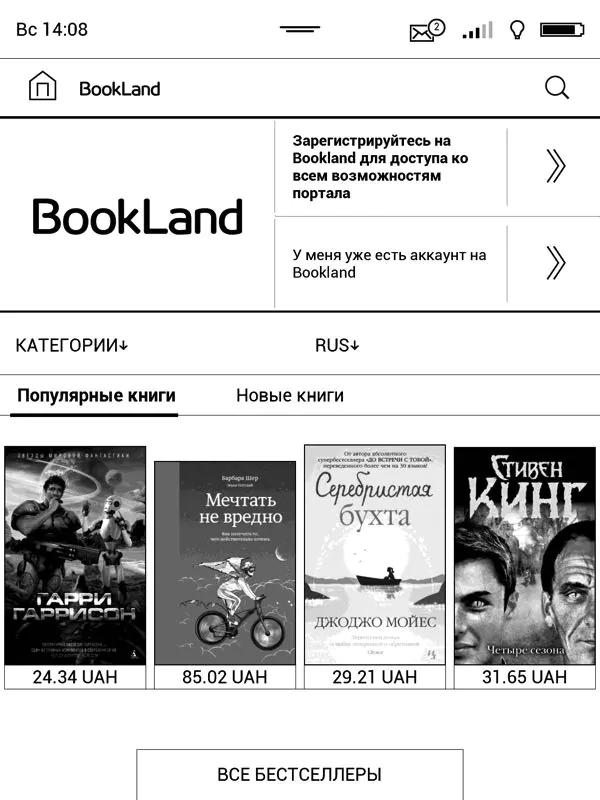Open the RUS language dropdown

337,345
